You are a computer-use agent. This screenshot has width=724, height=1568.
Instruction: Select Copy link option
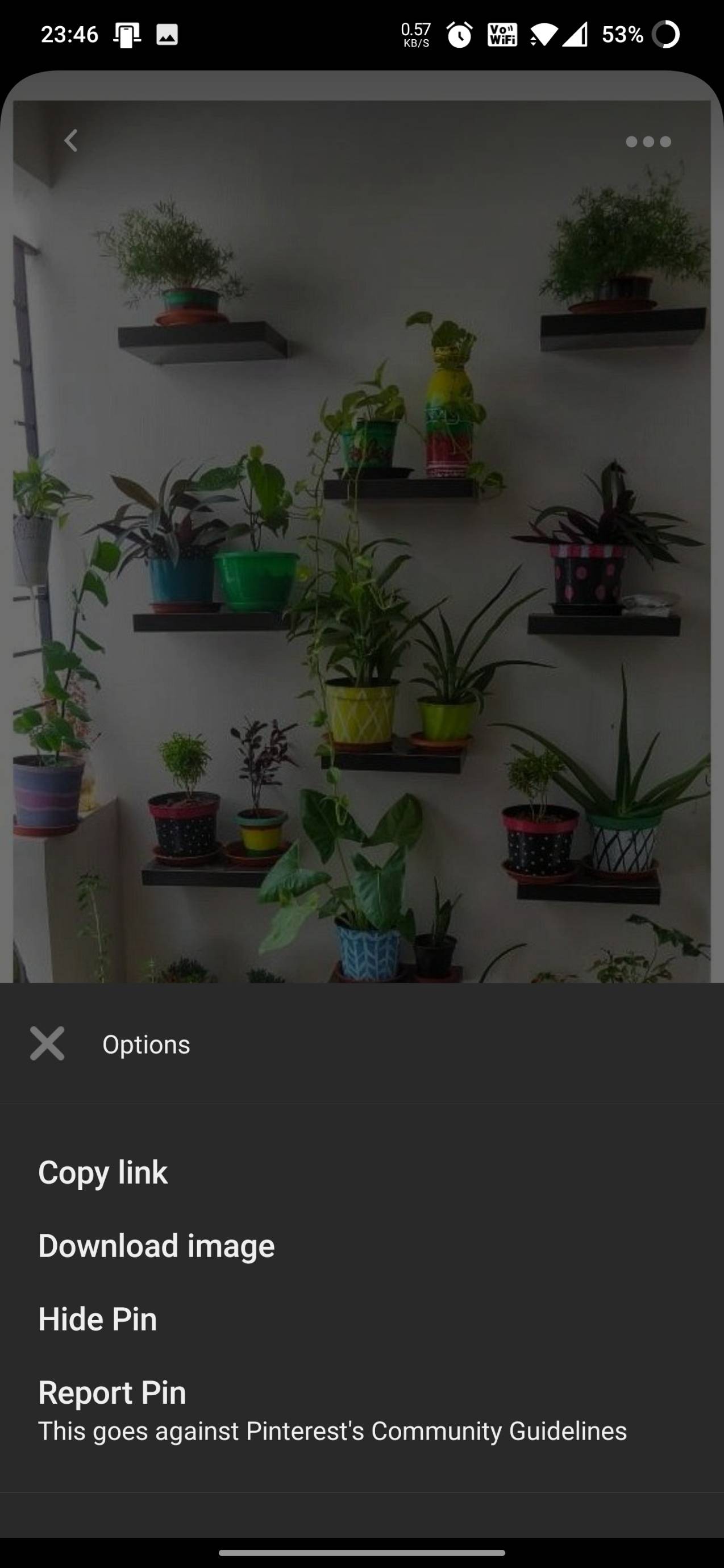click(103, 1172)
